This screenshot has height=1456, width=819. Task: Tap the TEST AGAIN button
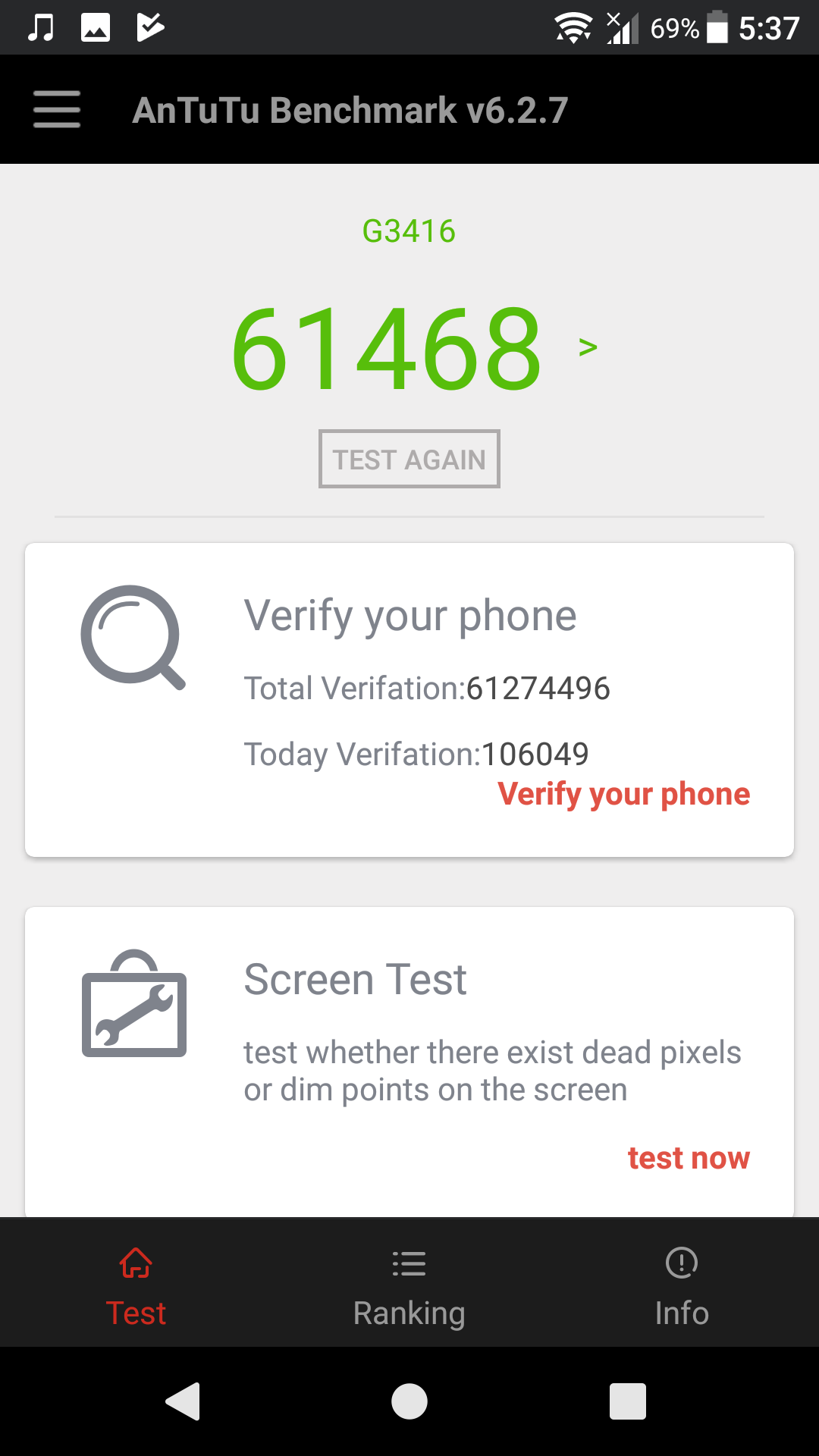click(409, 459)
